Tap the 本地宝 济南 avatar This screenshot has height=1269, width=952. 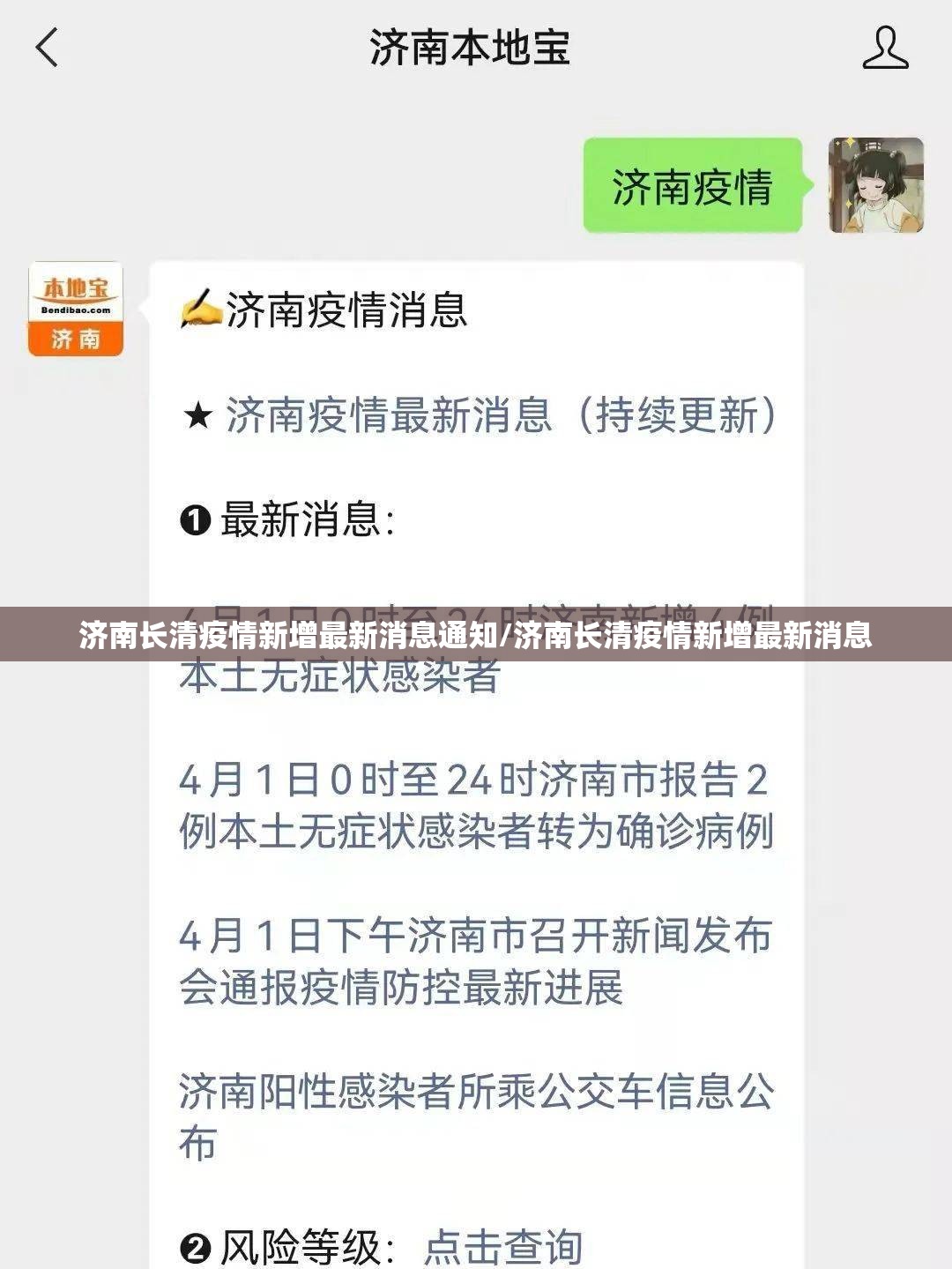(76, 309)
